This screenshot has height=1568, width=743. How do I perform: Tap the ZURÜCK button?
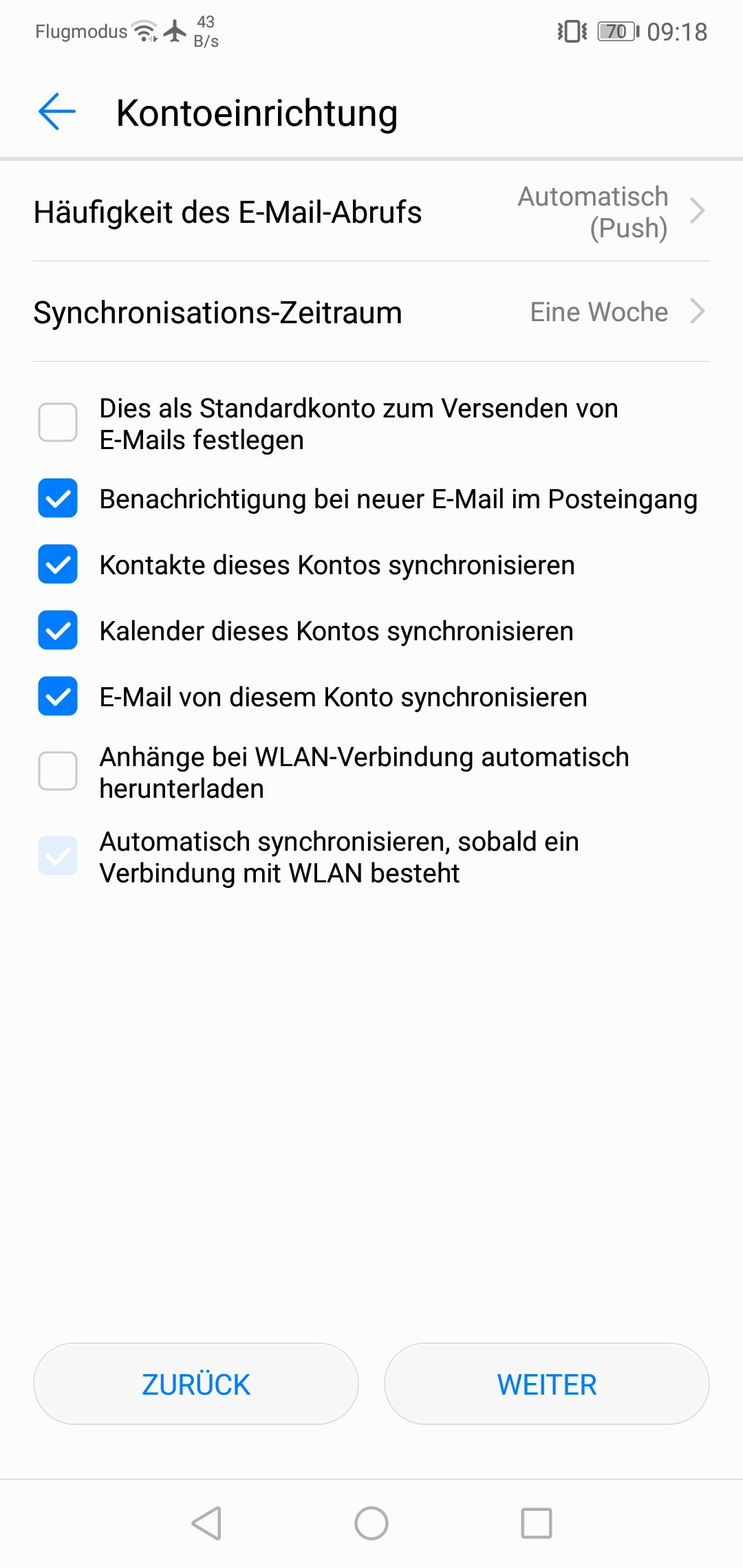tap(196, 1384)
